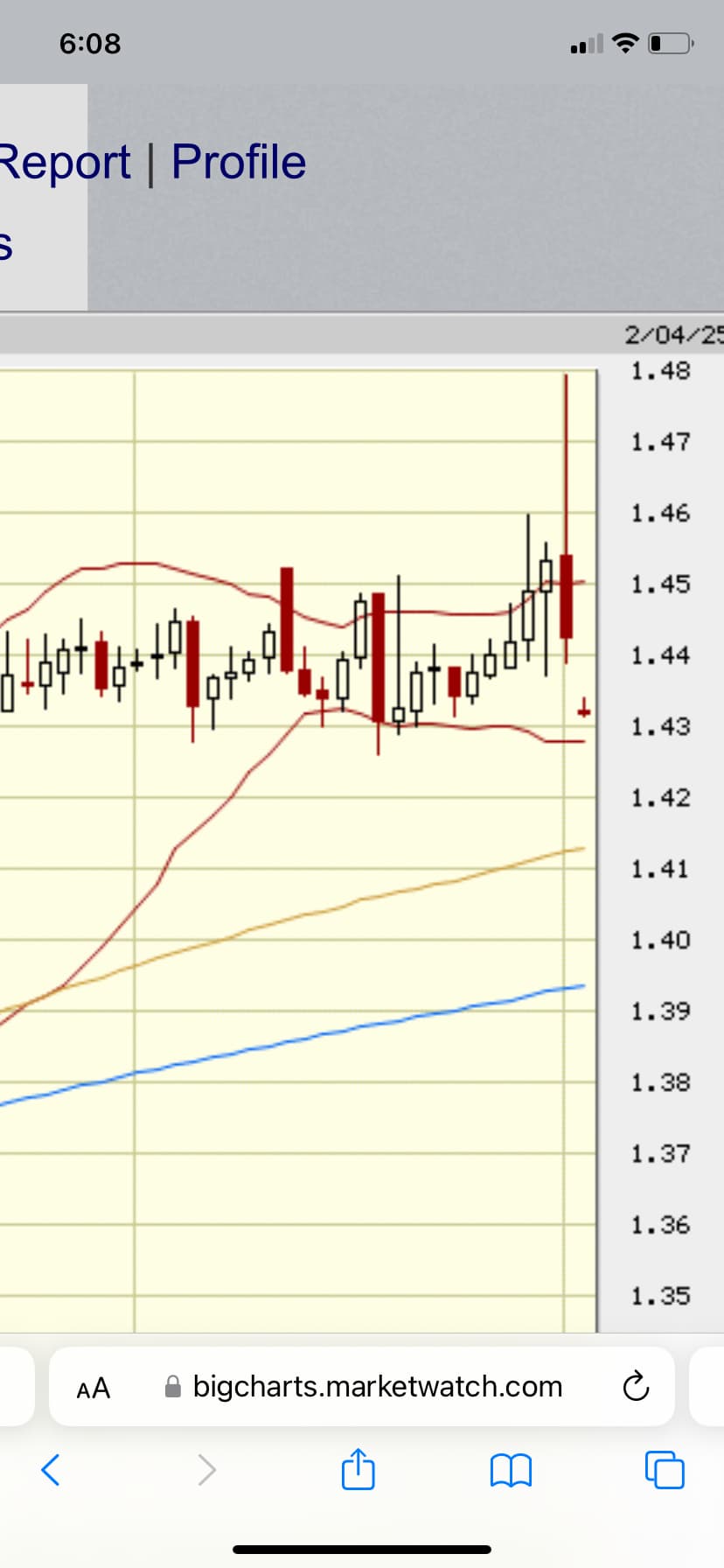
Task: Open Safari bookmarks
Action: pos(512,1470)
